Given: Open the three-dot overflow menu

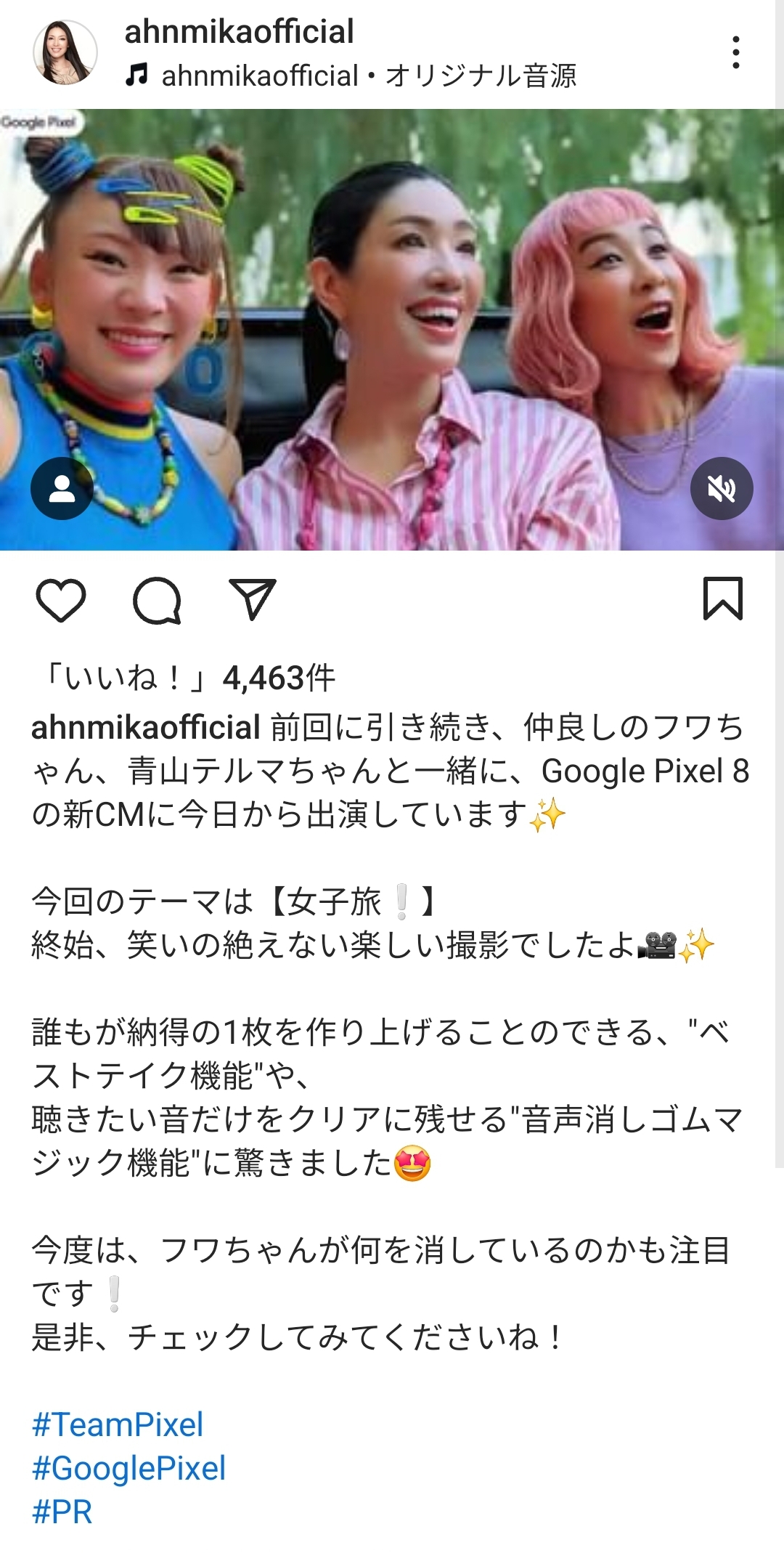Looking at the screenshot, I should [736, 52].
